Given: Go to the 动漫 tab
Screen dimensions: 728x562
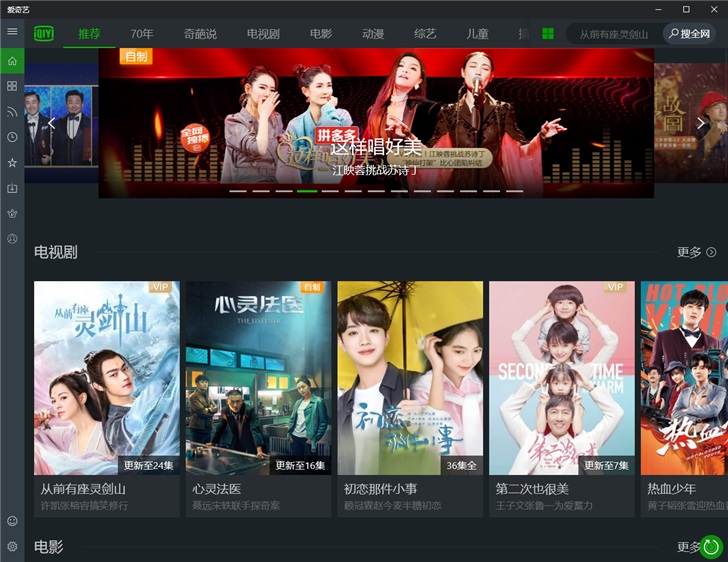Looking at the screenshot, I should (373, 34).
